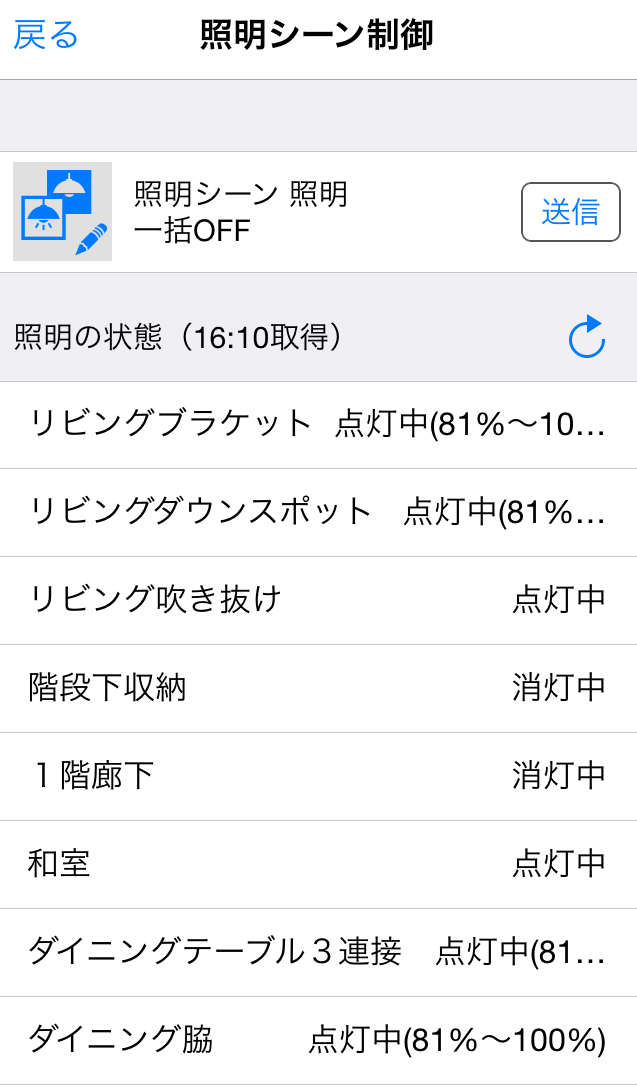
Task: Tap 送信 to send the lighting scene
Action: click(570, 212)
